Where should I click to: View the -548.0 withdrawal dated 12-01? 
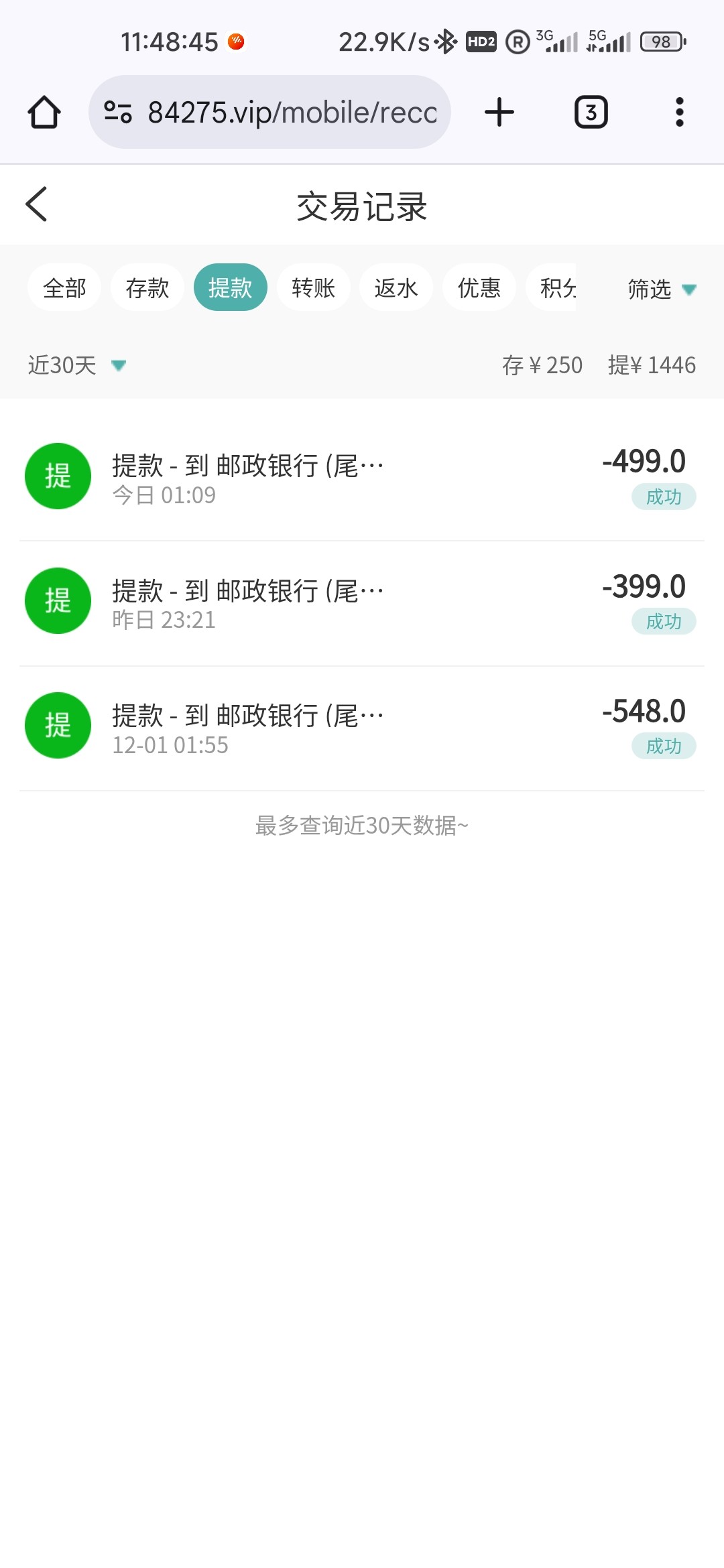362,726
